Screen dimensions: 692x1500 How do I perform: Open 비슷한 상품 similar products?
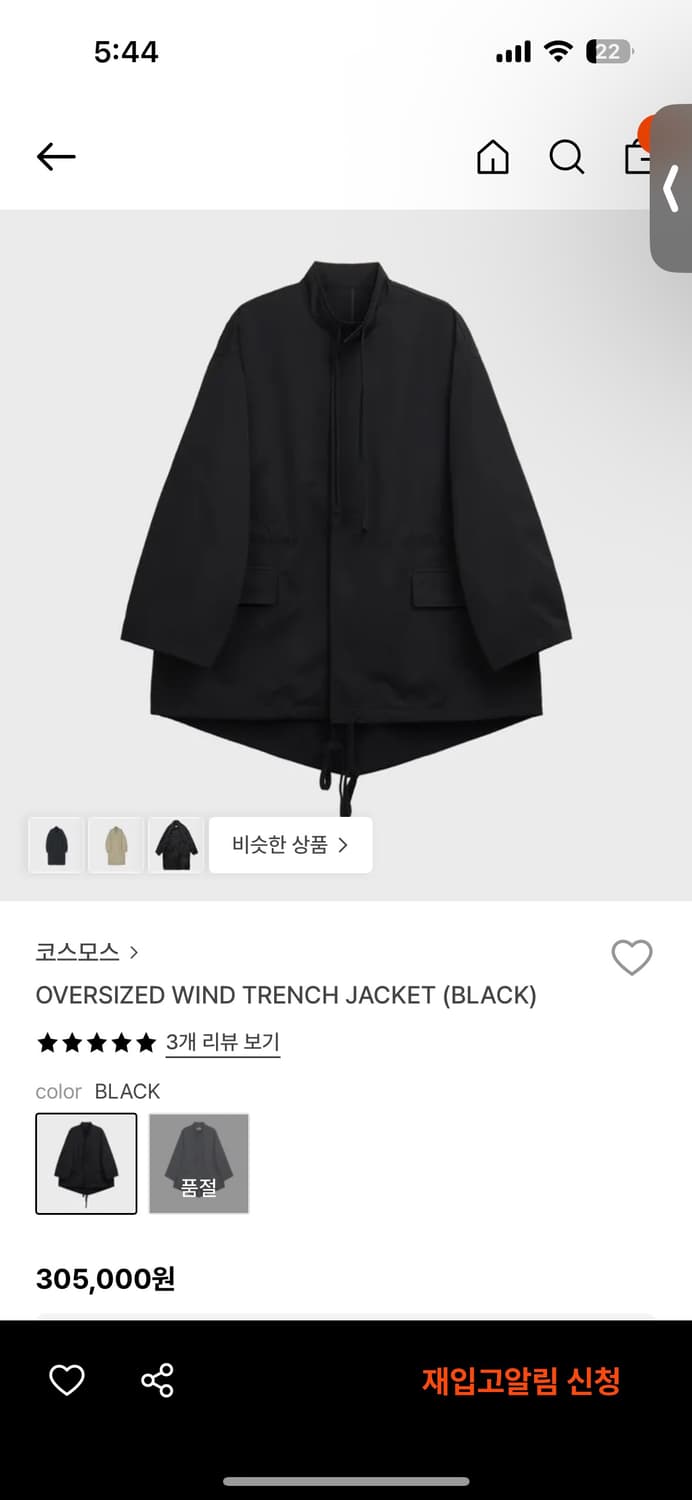(290, 845)
